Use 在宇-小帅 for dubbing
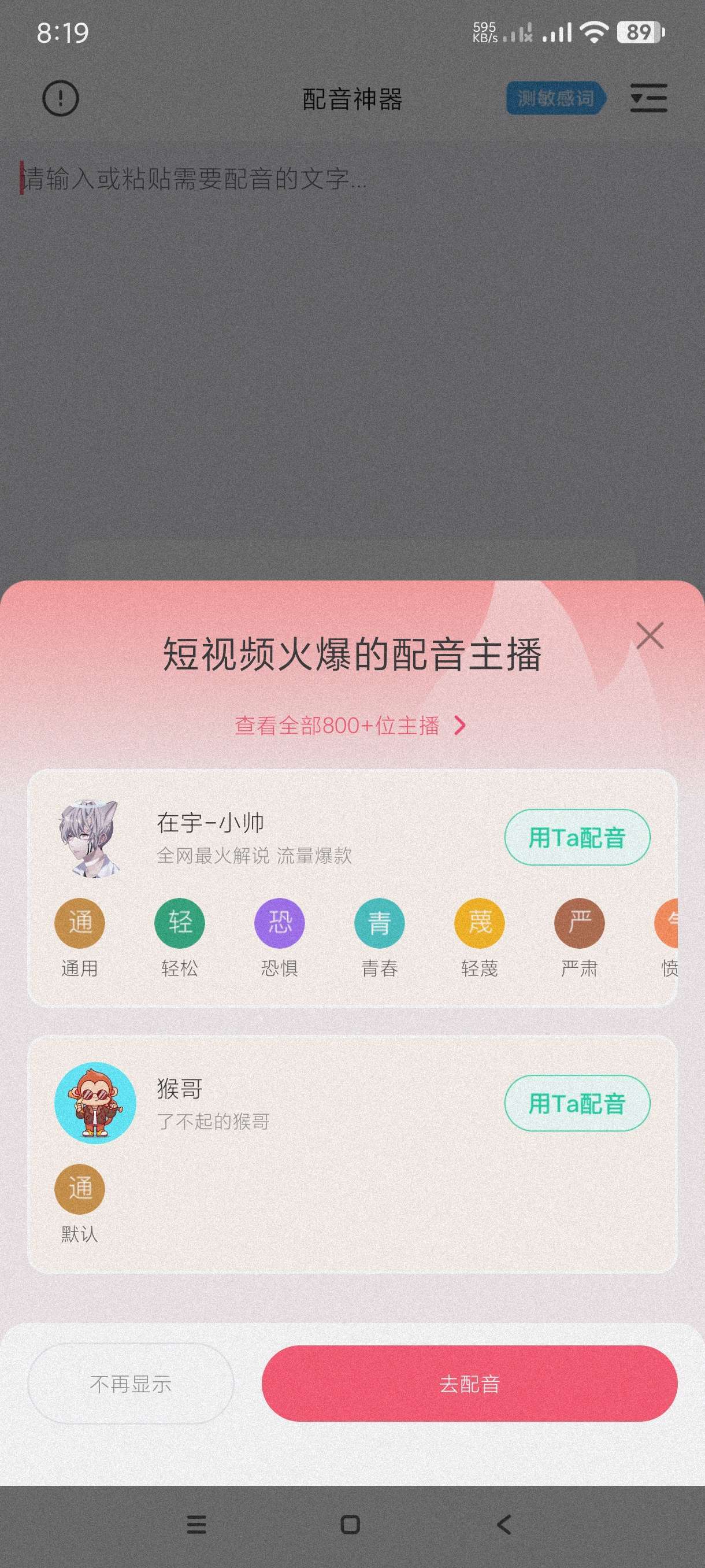 [x=577, y=837]
